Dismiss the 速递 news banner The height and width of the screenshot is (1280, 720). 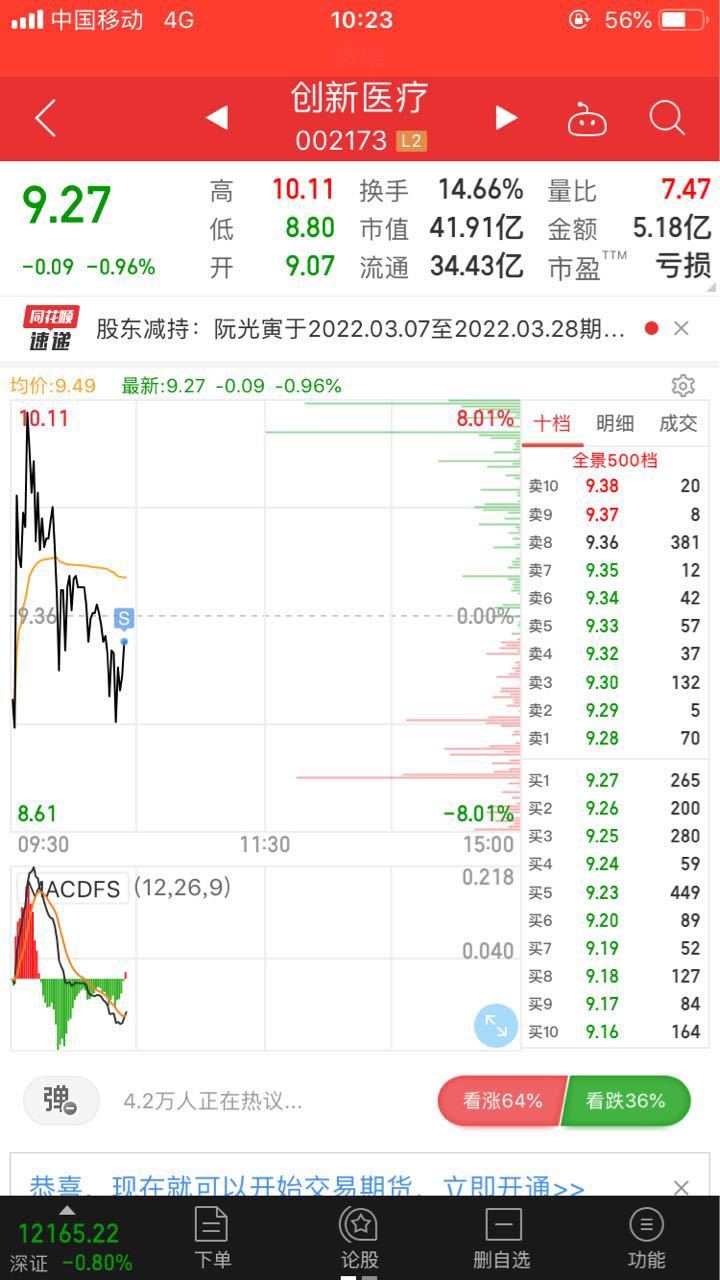tap(681, 329)
